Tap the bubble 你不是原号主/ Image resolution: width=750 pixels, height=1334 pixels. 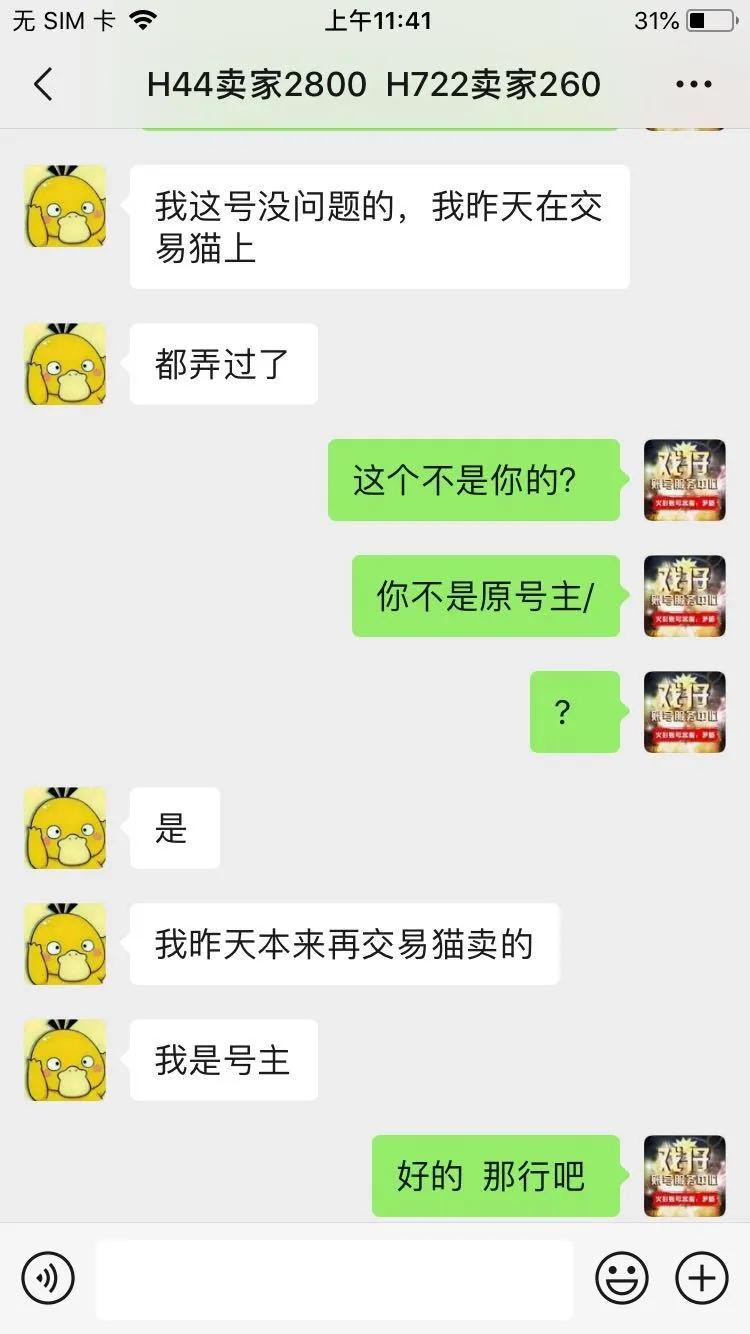click(x=485, y=597)
